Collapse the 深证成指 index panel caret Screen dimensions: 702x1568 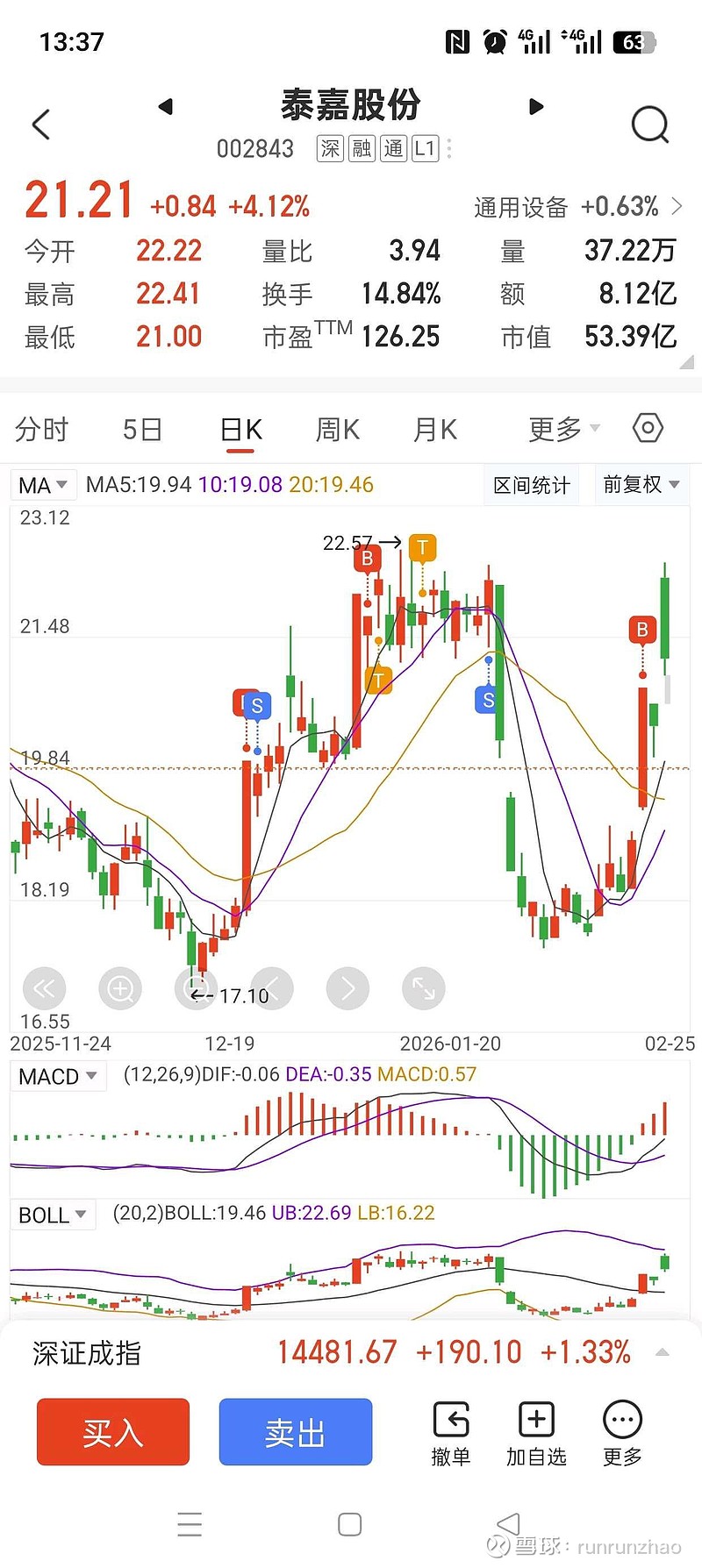(664, 1353)
